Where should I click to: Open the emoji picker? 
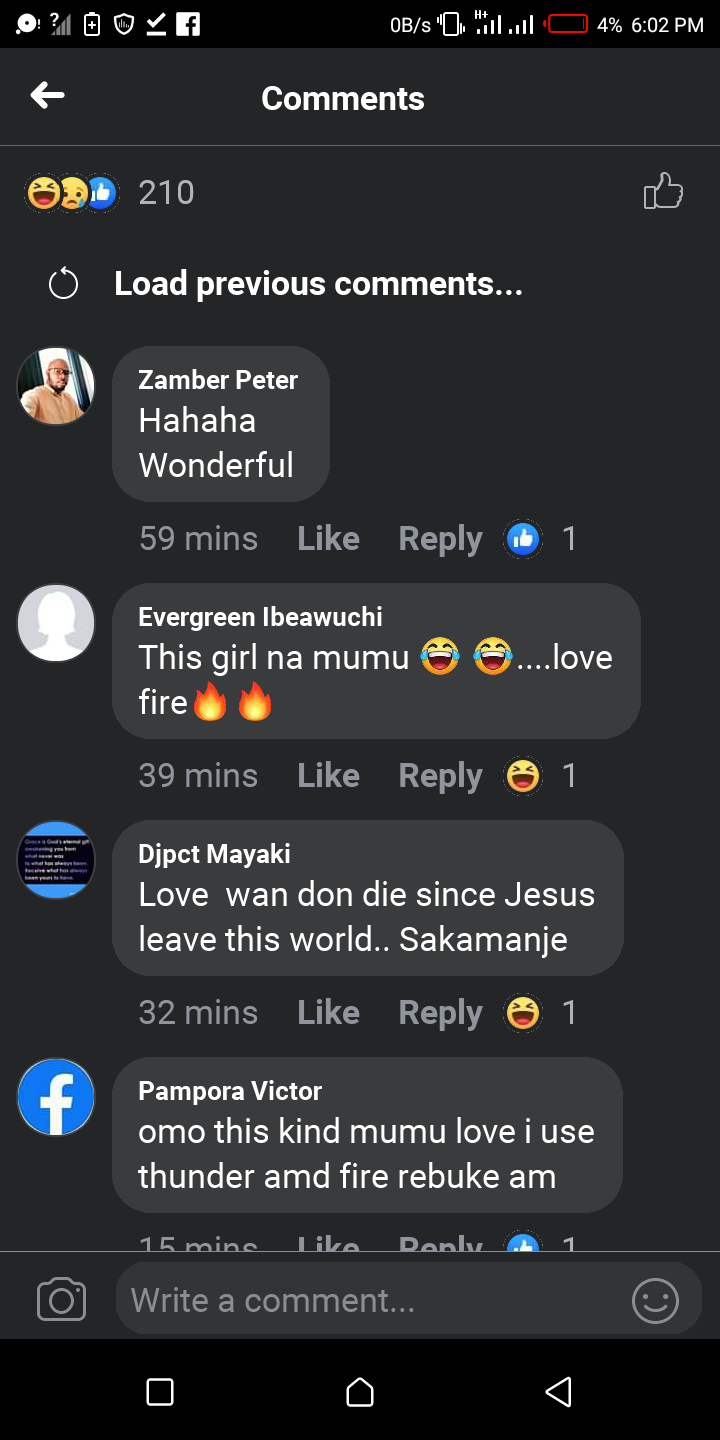tap(655, 1300)
